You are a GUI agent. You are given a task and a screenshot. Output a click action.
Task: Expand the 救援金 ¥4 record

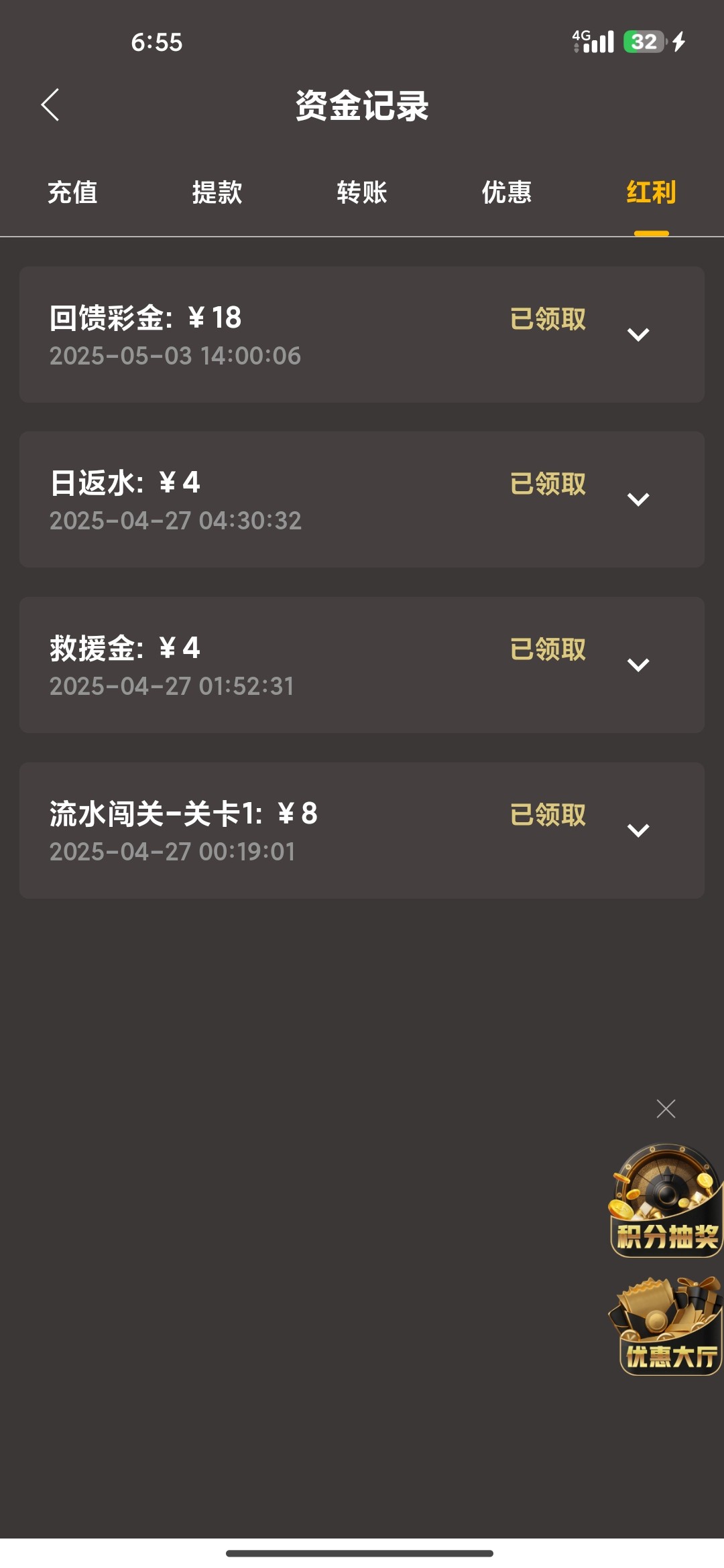click(638, 665)
